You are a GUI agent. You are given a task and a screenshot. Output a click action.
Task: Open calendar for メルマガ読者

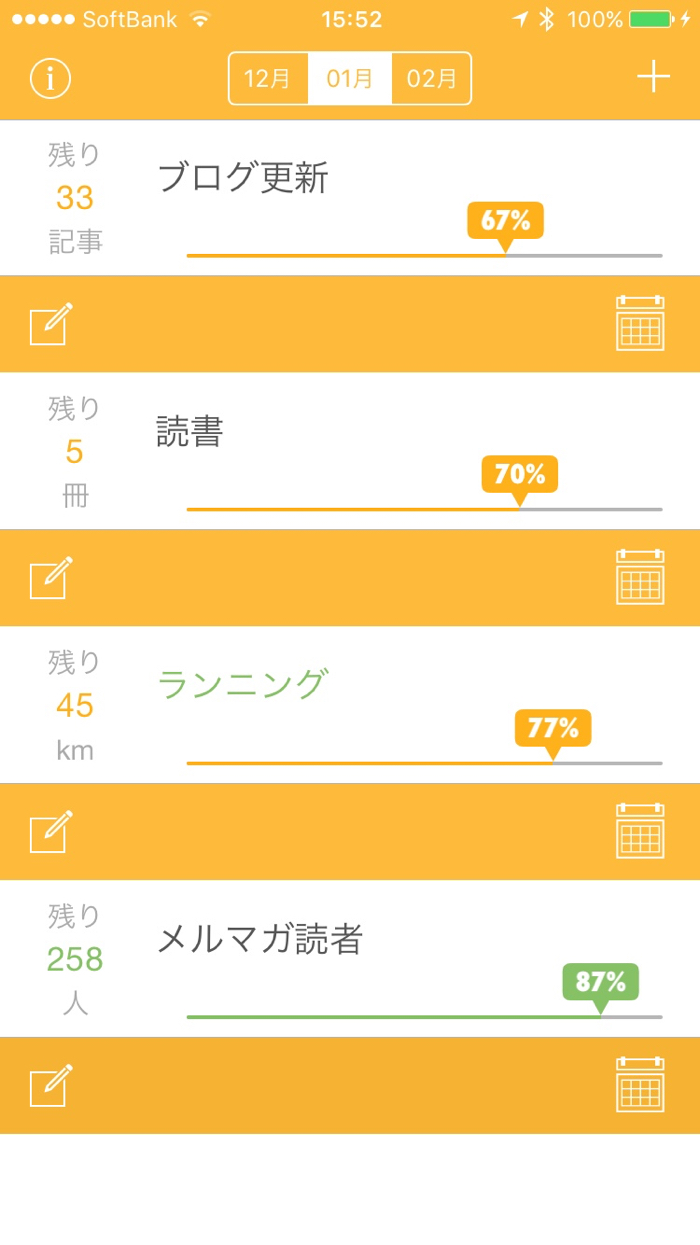pyautogui.click(x=640, y=1085)
